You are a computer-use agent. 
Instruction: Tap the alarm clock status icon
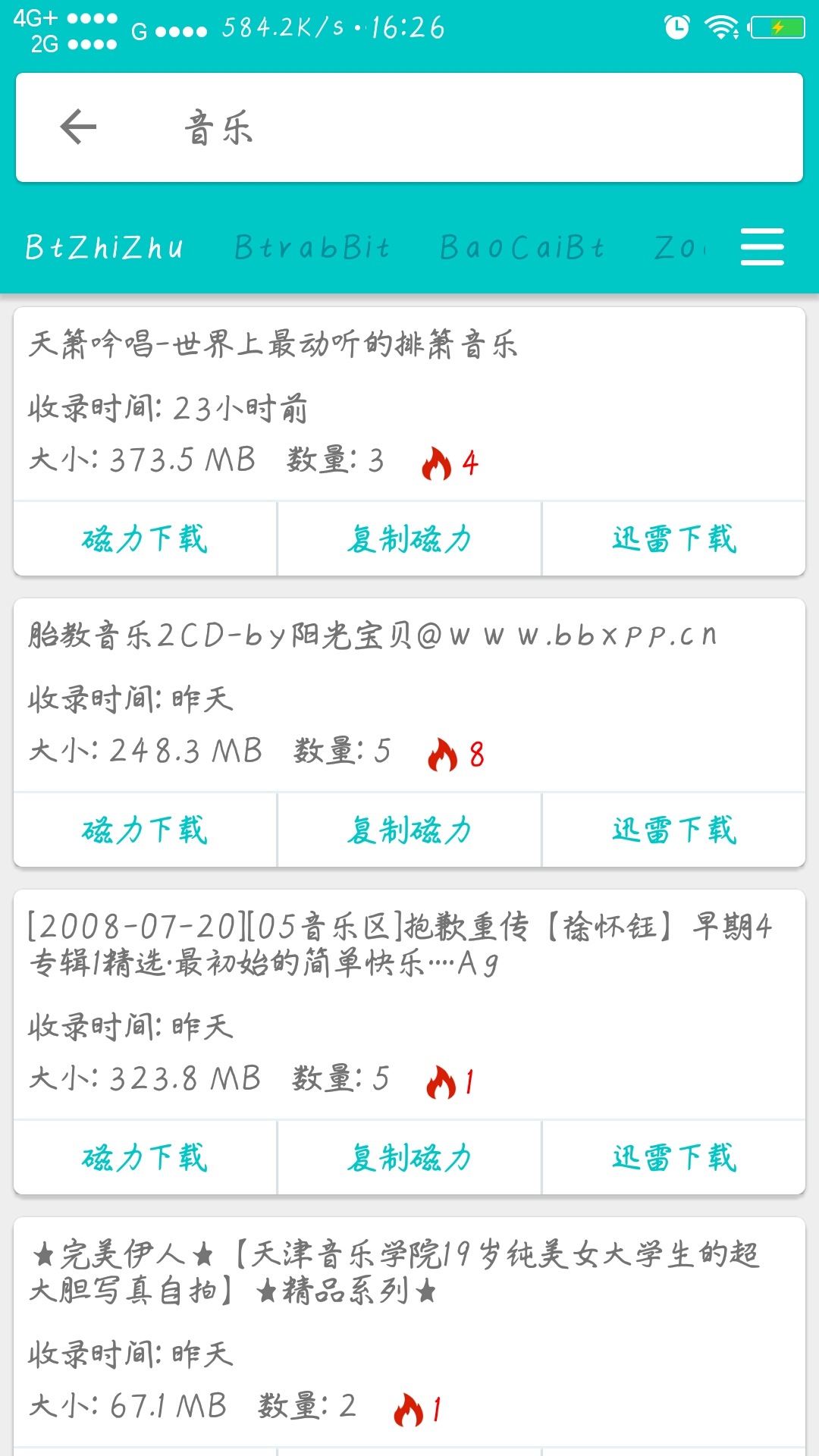[x=674, y=24]
